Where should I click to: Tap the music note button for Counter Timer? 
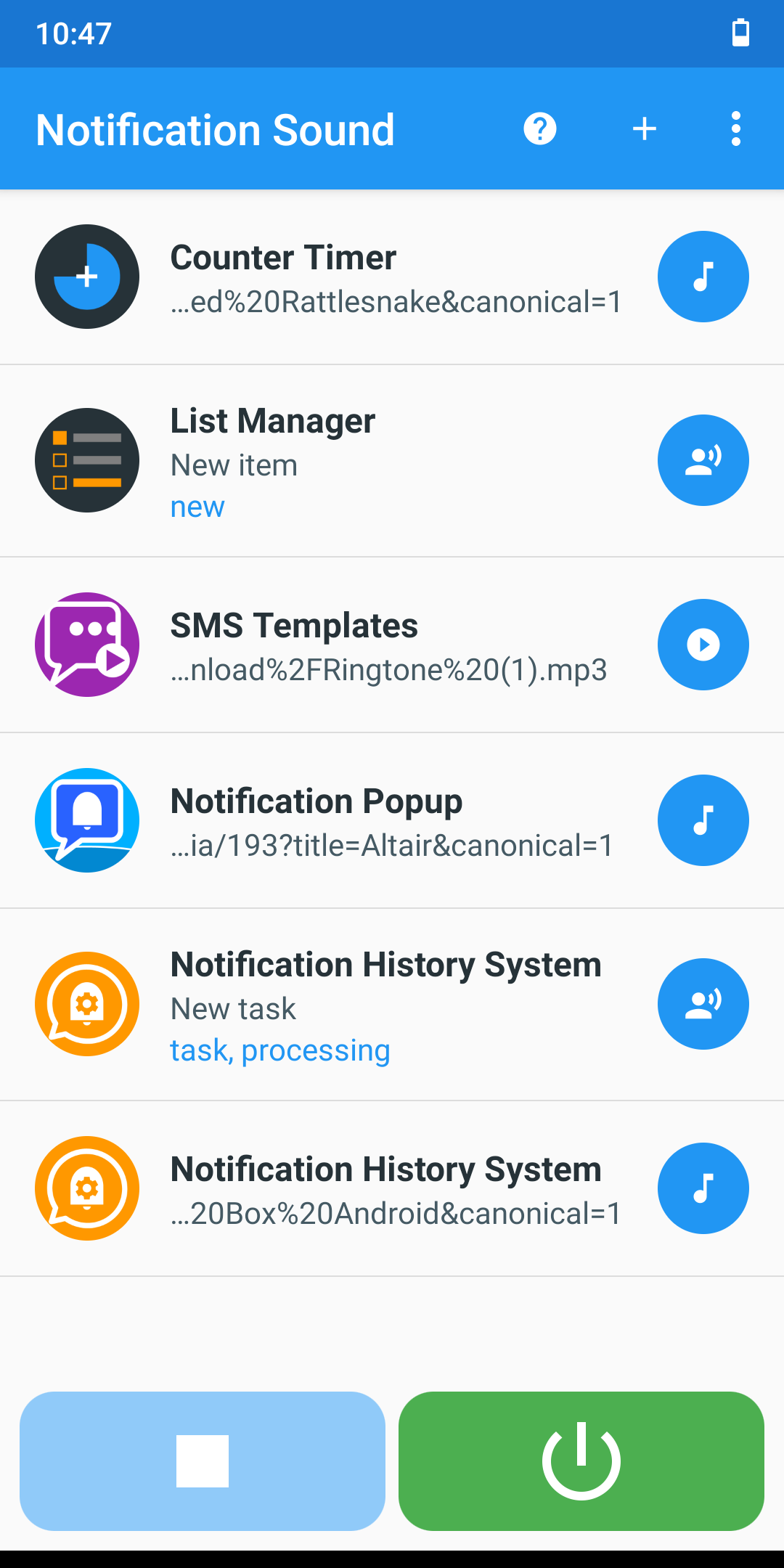pyautogui.click(x=703, y=277)
